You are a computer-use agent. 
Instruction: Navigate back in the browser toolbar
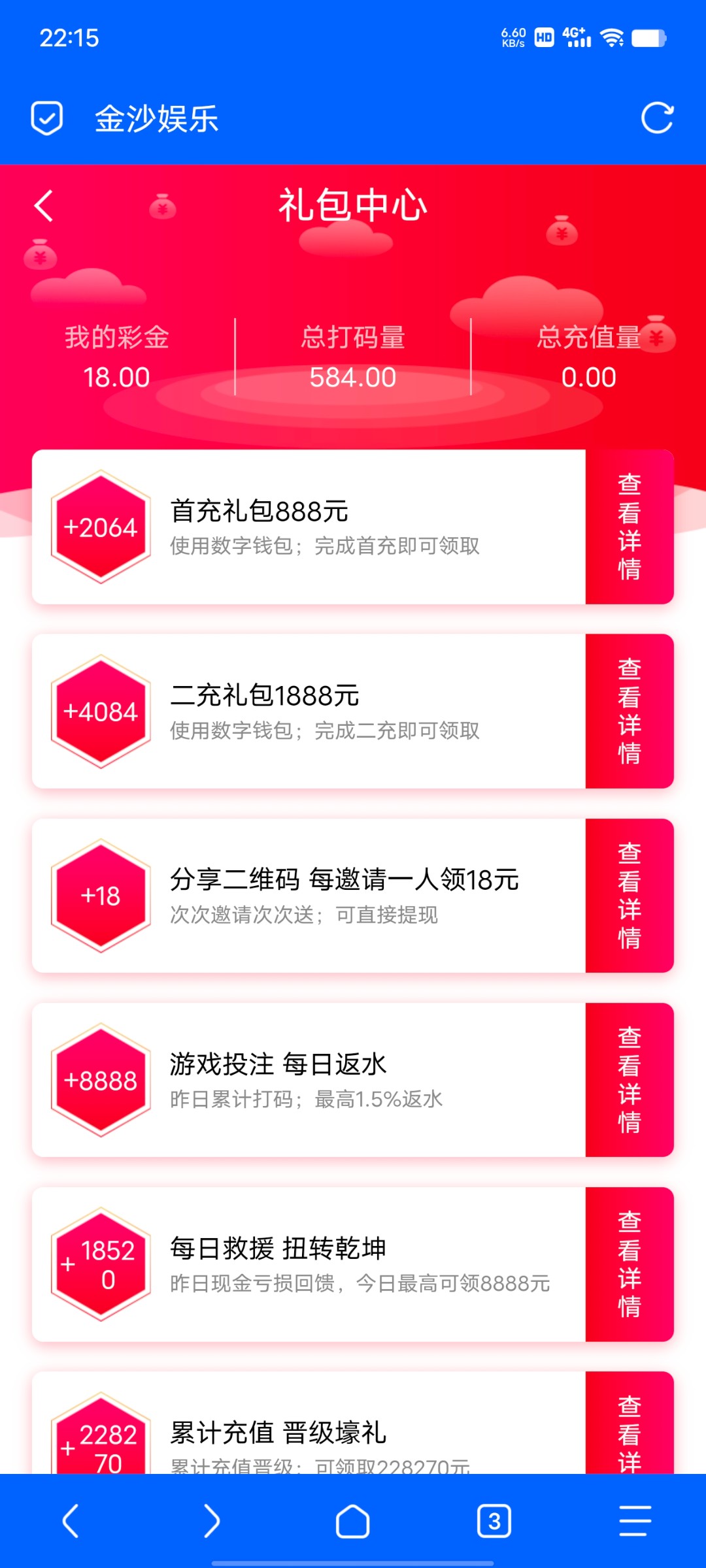(71, 1521)
